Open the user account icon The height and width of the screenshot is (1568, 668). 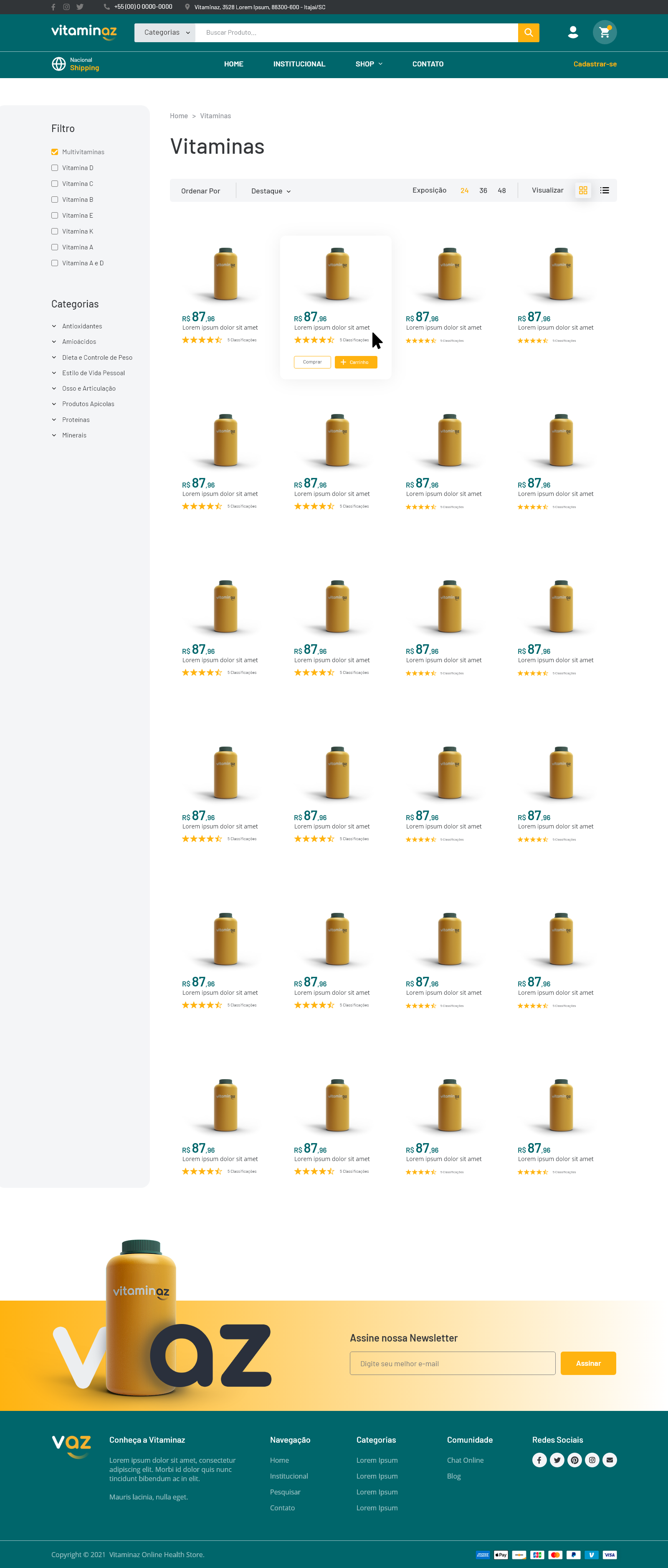[x=572, y=32]
